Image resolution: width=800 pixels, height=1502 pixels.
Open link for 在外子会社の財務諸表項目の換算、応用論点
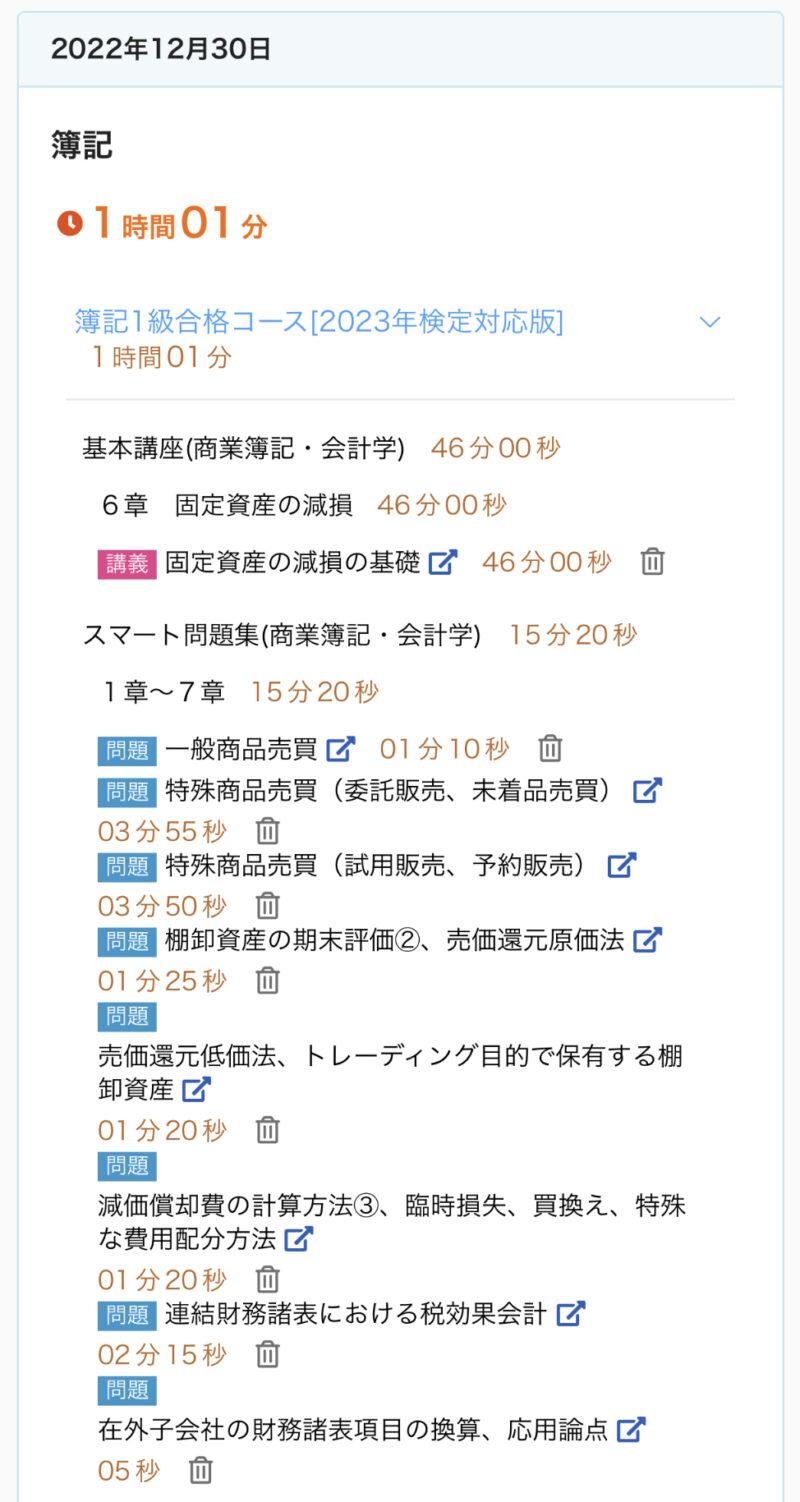click(630, 1430)
